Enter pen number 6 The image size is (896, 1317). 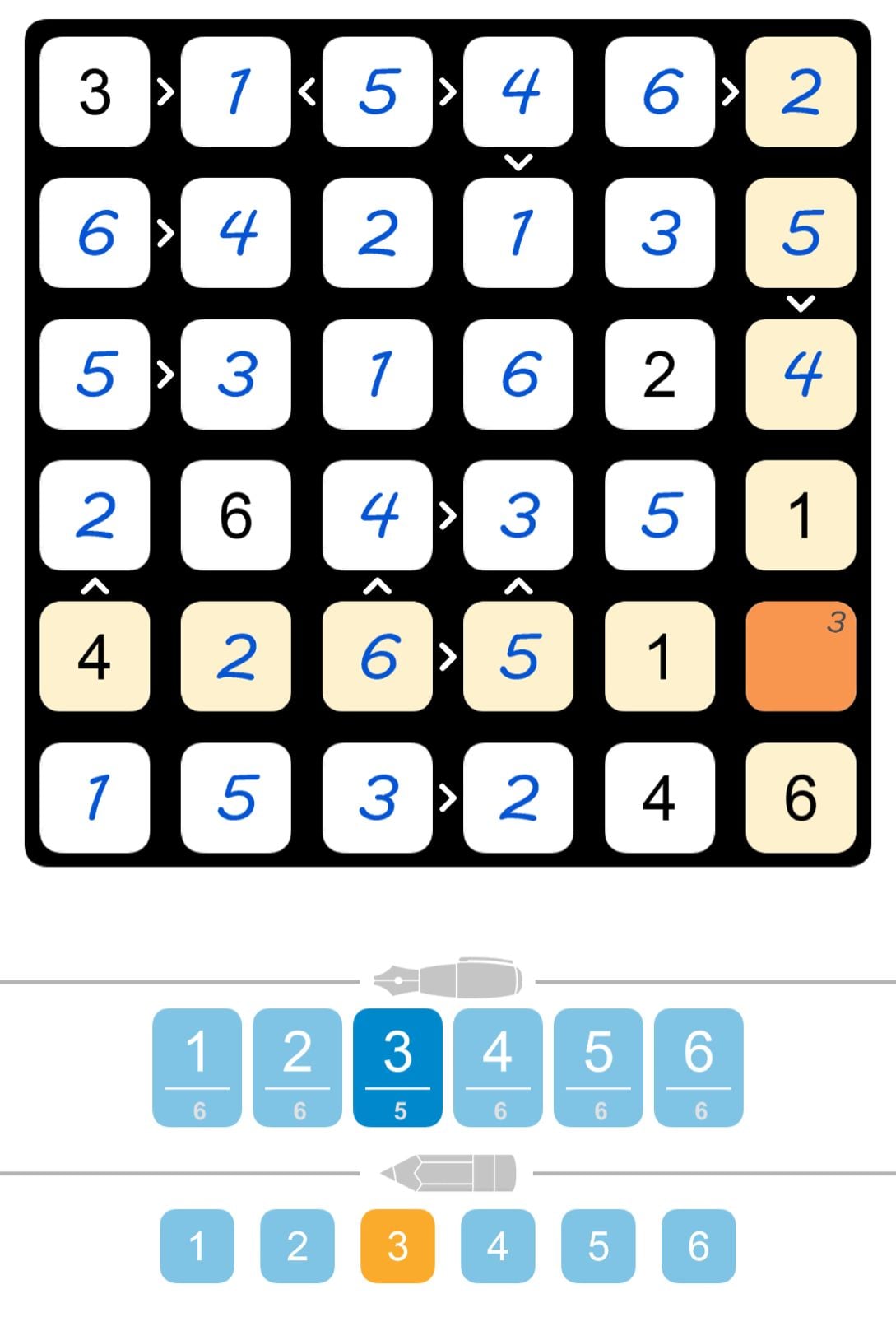(699, 1066)
